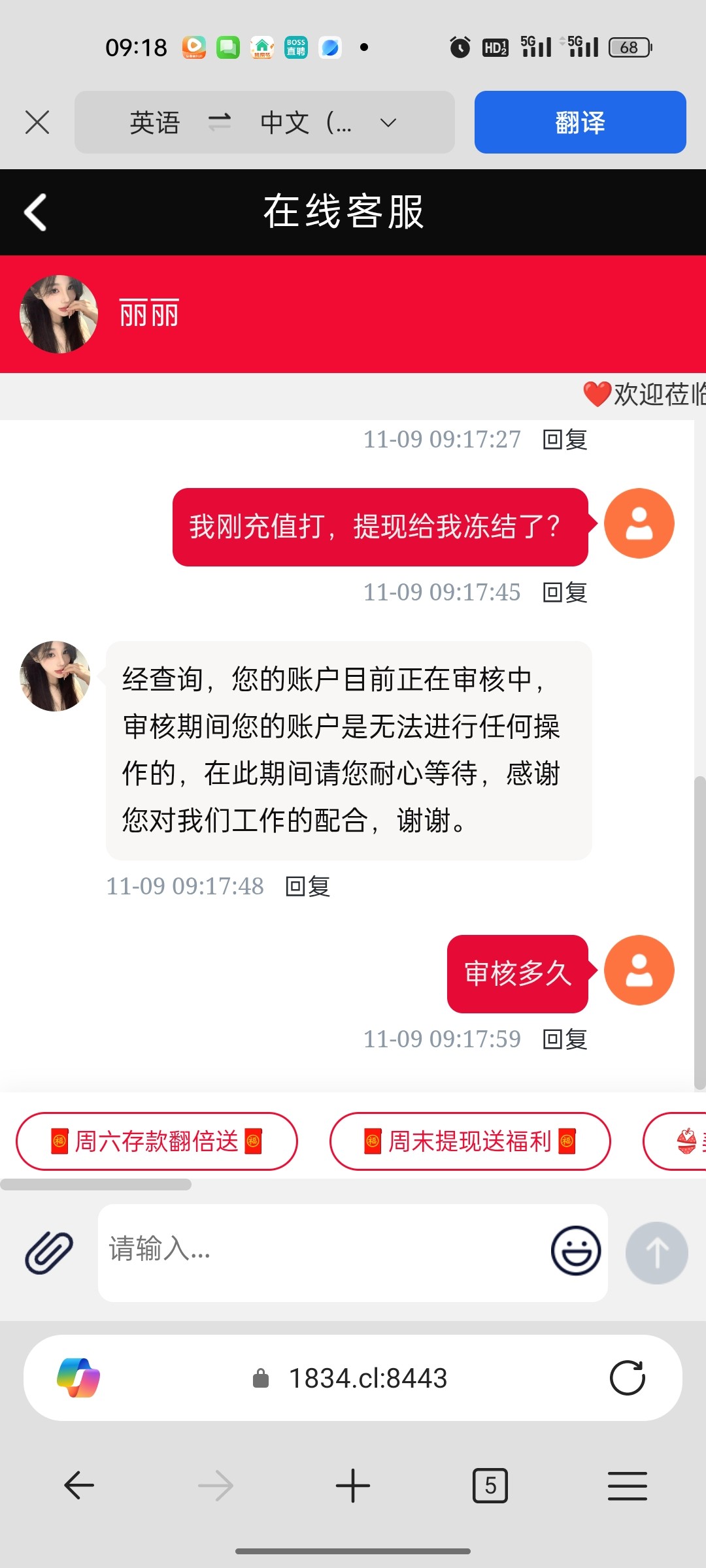This screenshot has width=706, height=1568.
Task: Close the translation bar
Action: [x=37, y=122]
